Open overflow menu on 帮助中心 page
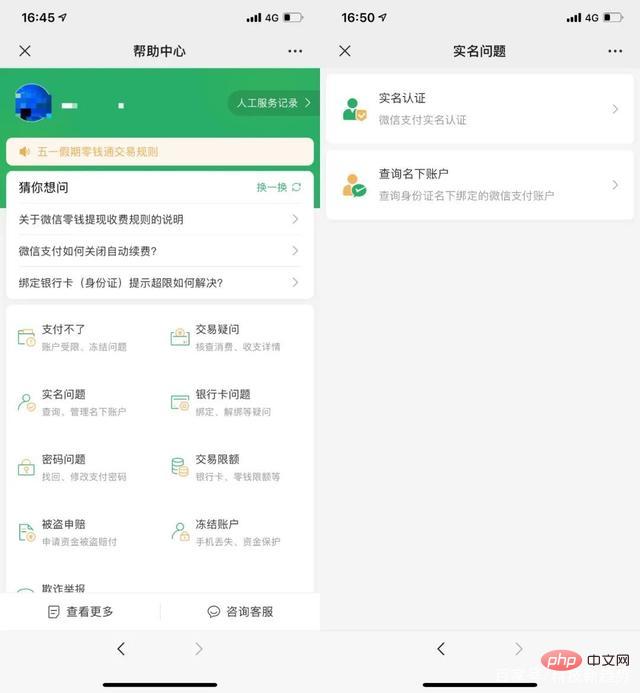Viewport: 640px width, 693px height. point(294,51)
